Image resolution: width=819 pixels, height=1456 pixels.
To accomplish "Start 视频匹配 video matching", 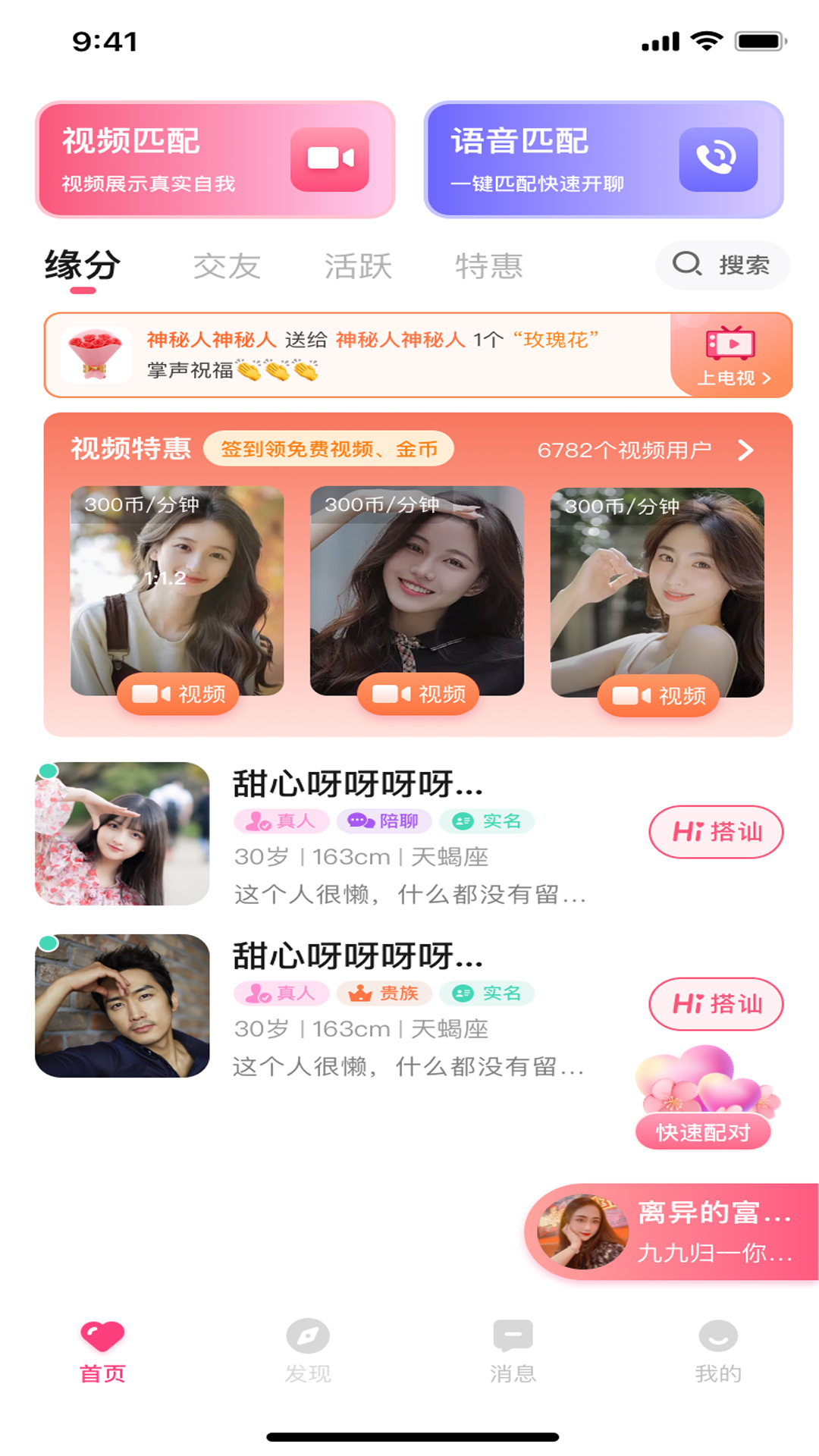I will point(215,159).
